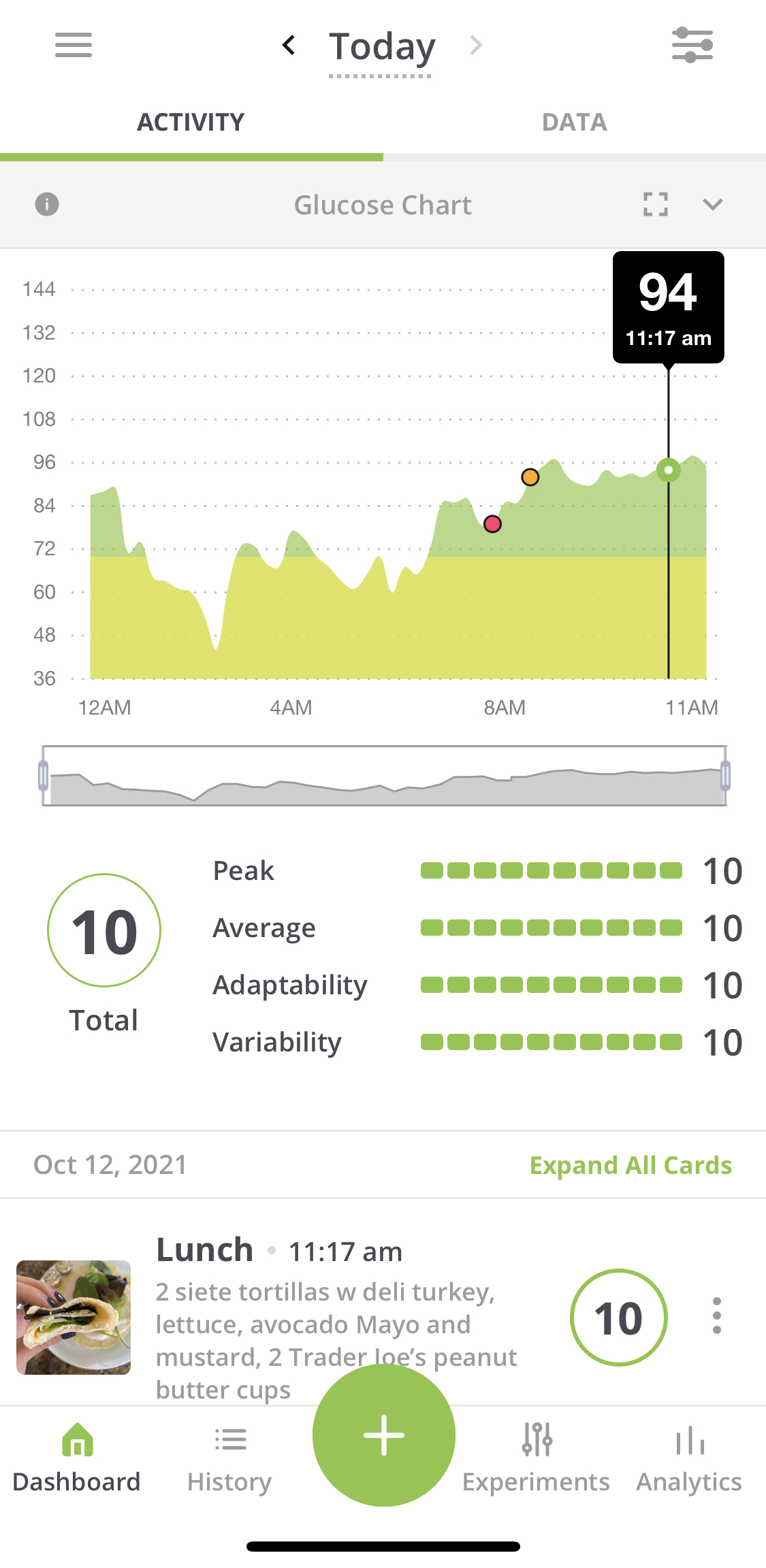This screenshot has width=766, height=1568.
Task: Collapse the Glucose Chart panel
Action: click(x=712, y=203)
